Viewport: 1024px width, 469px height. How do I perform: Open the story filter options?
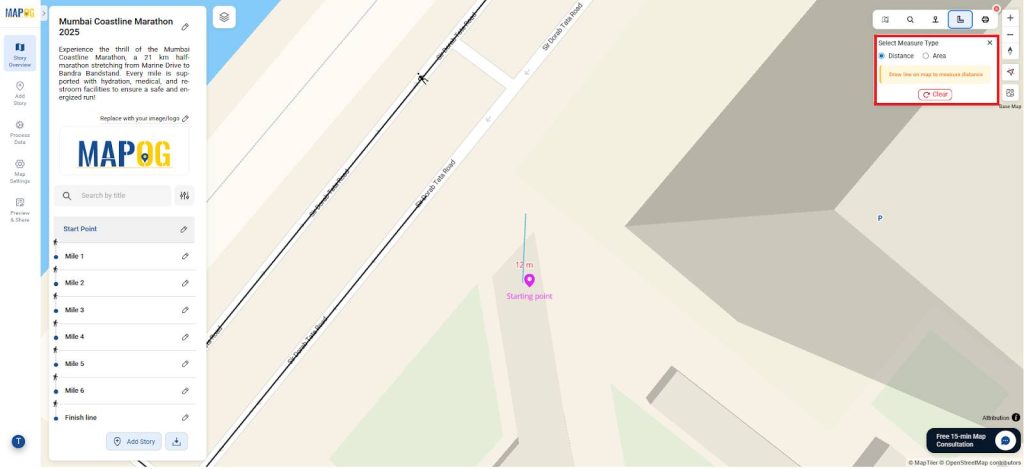click(x=184, y=196)
